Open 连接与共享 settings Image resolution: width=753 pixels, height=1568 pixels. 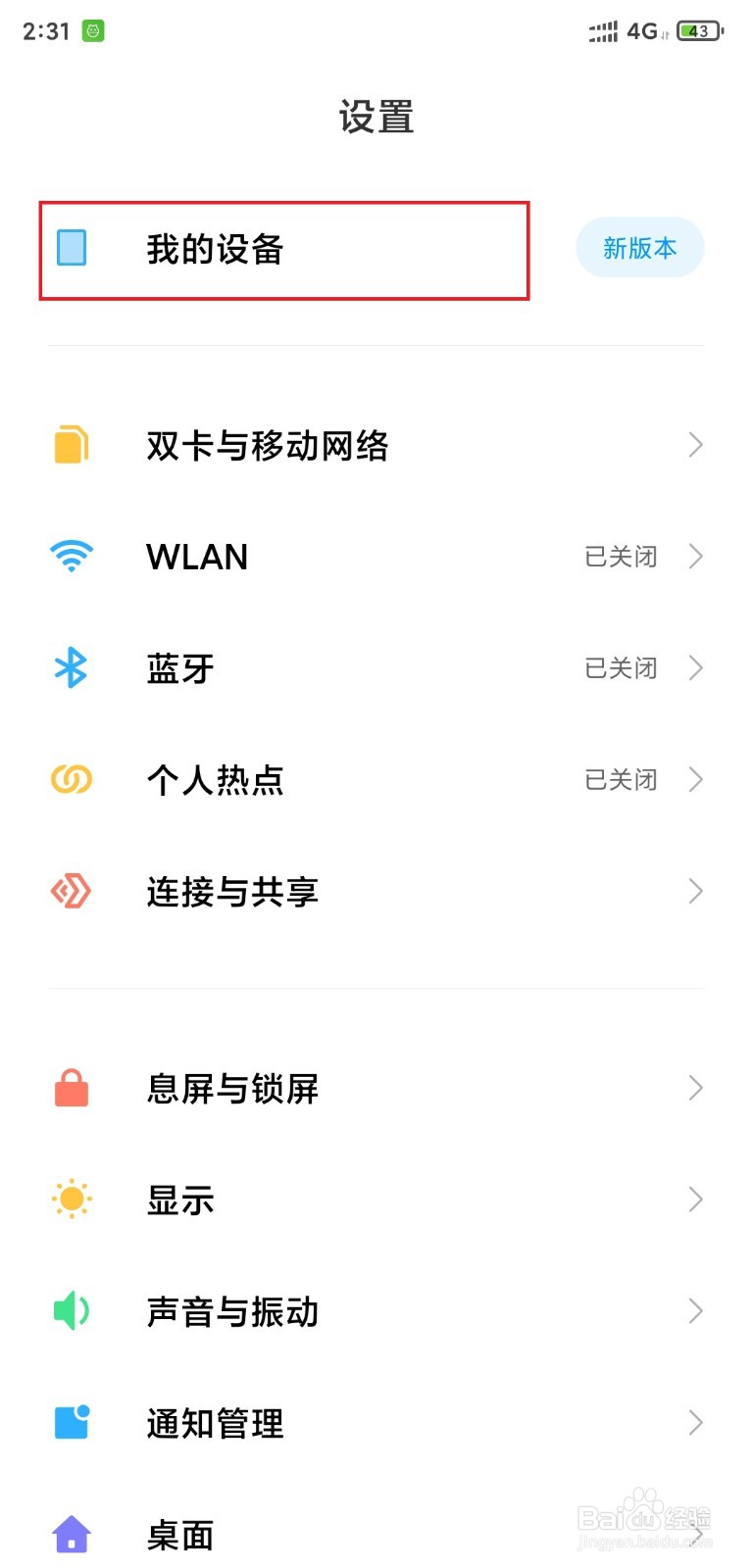(376, 892)
